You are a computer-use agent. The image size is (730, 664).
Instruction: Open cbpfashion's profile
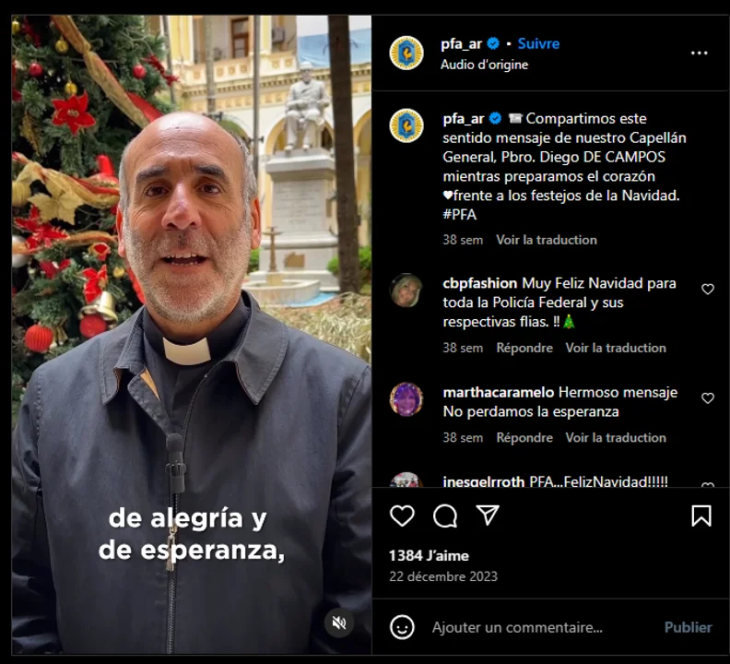[479, 284]
